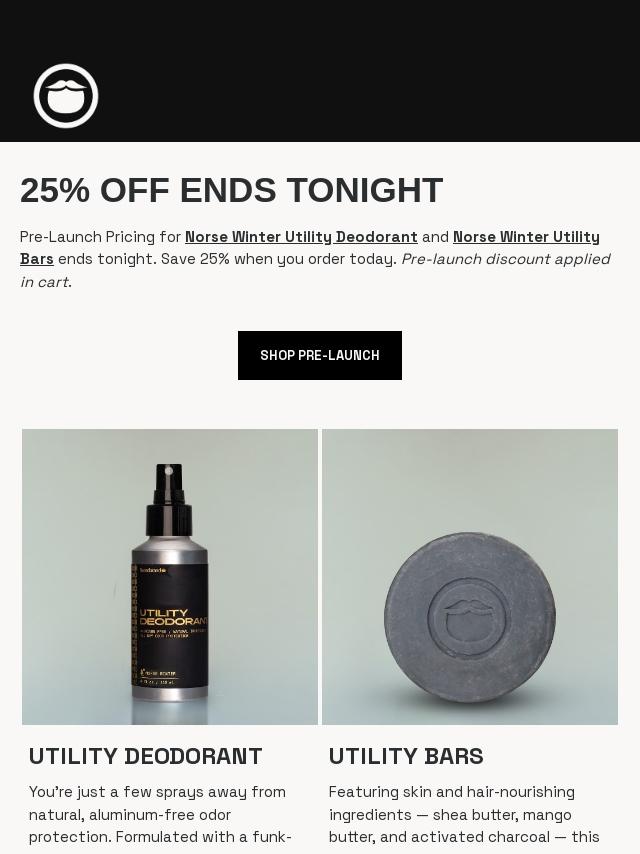Viewport: 640px width, 854px height.
Task: Tap the Shop Pre-Launch button
Action: [x=319, y=355]
